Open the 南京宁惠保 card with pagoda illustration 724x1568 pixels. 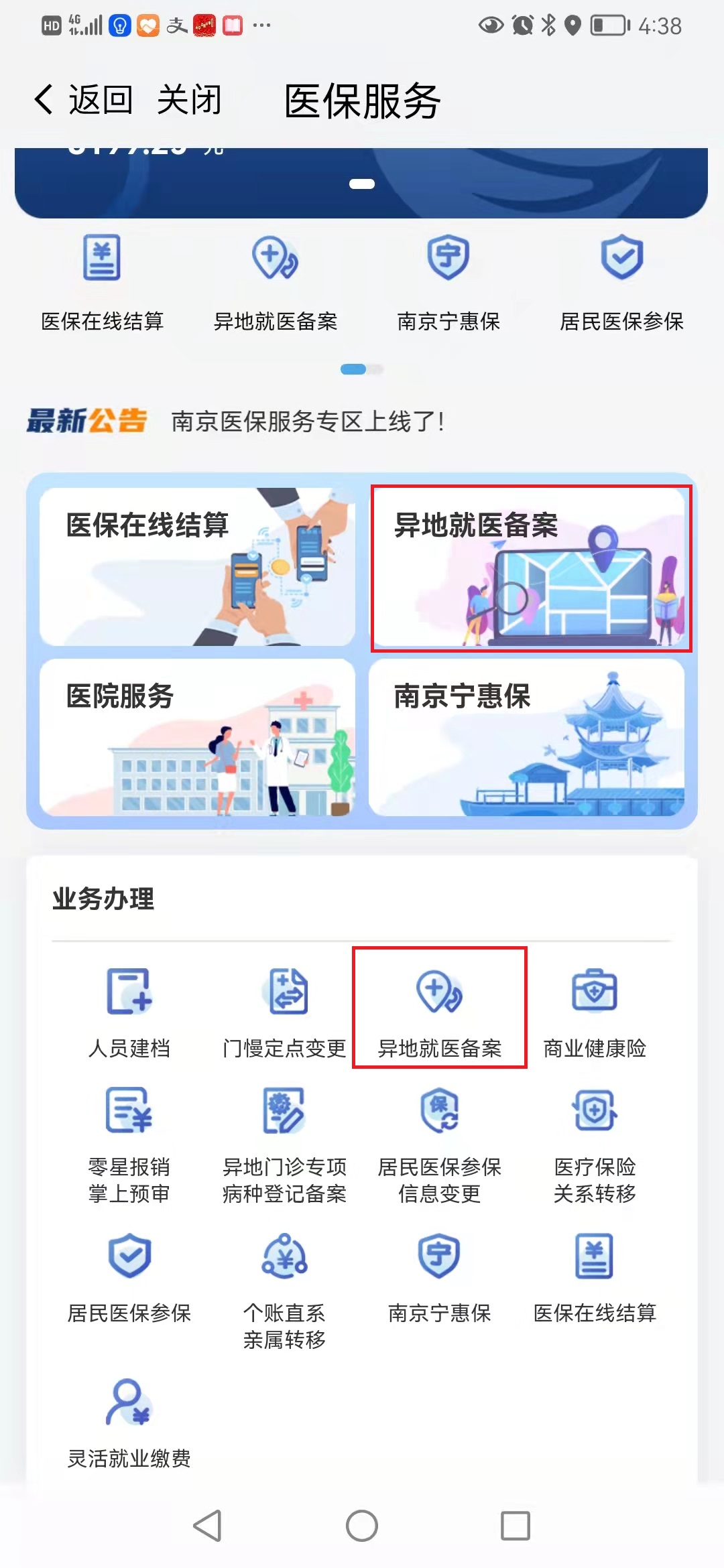(526, 737)
